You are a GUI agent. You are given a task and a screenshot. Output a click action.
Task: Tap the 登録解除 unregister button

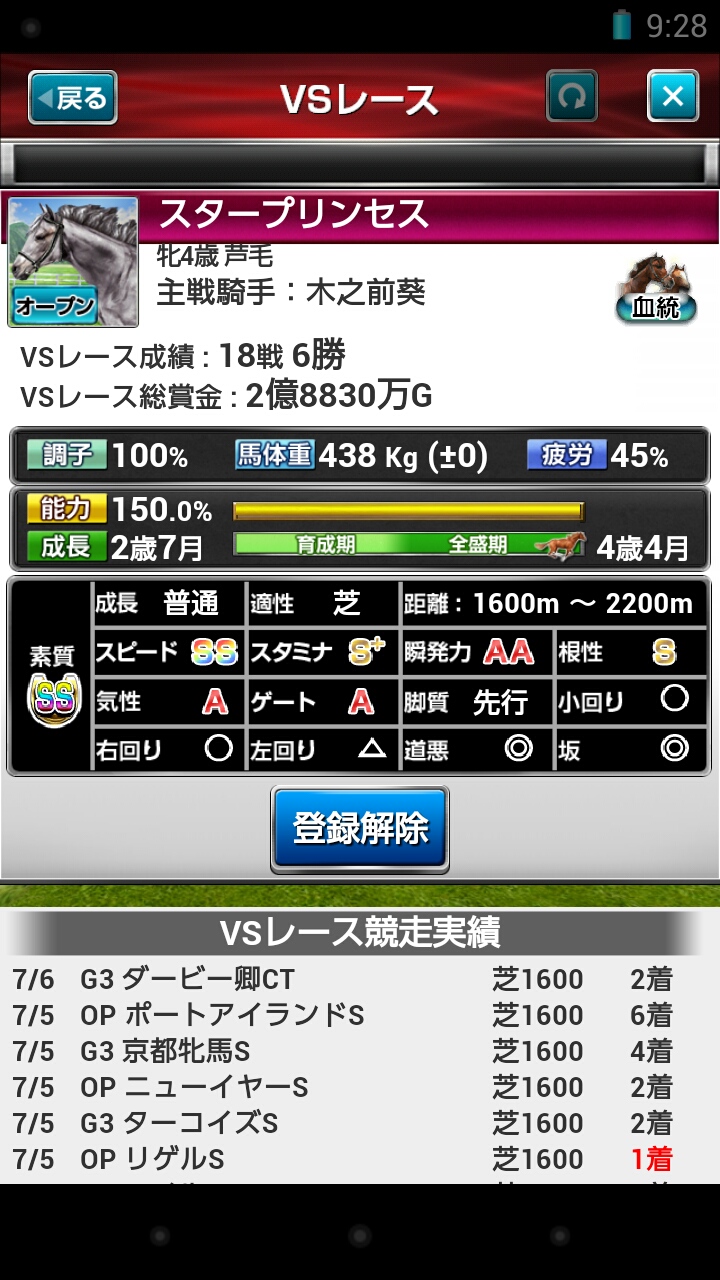click(x=360, y=829)
